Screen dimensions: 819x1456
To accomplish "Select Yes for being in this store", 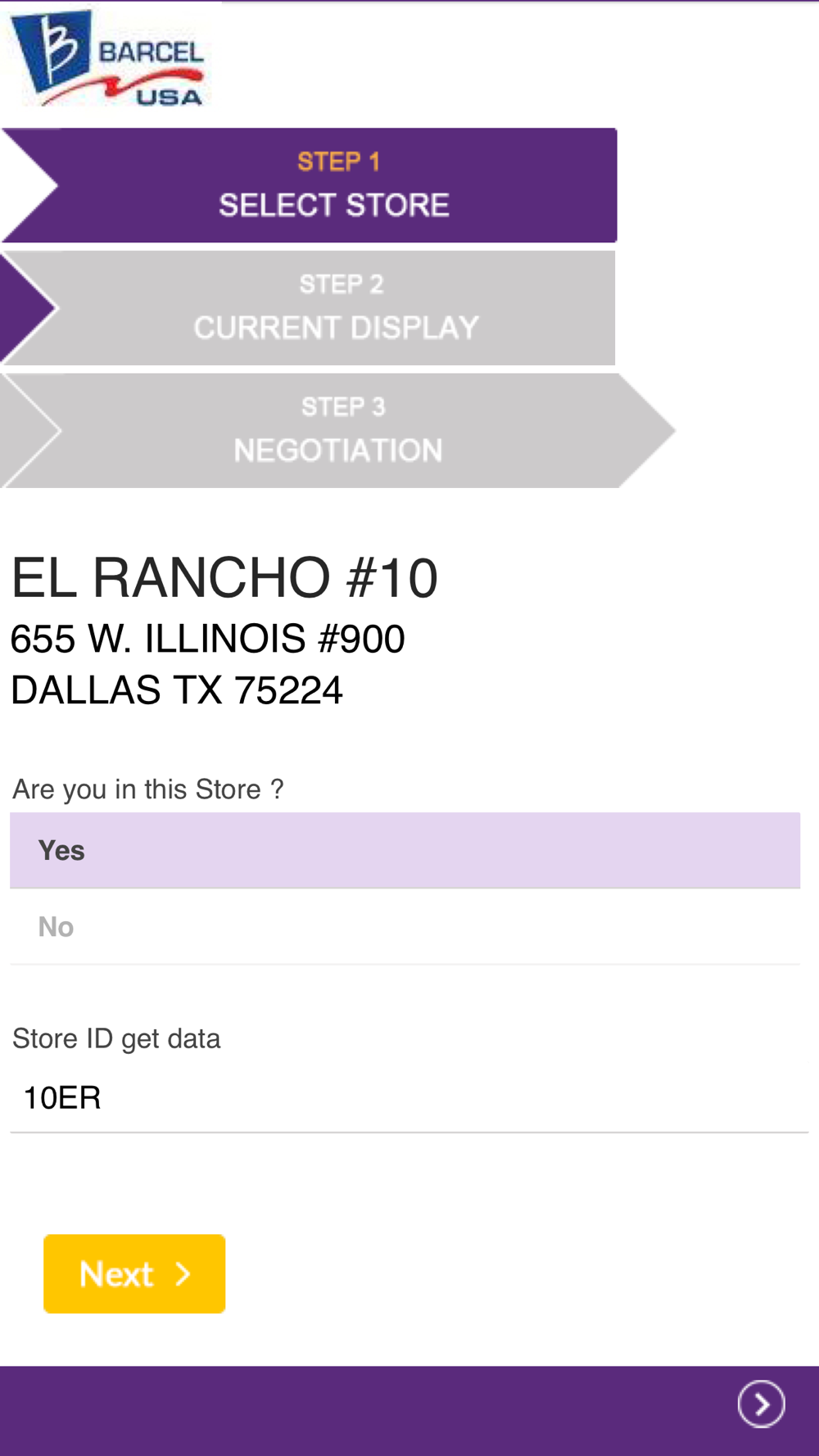I will point(405,850).
